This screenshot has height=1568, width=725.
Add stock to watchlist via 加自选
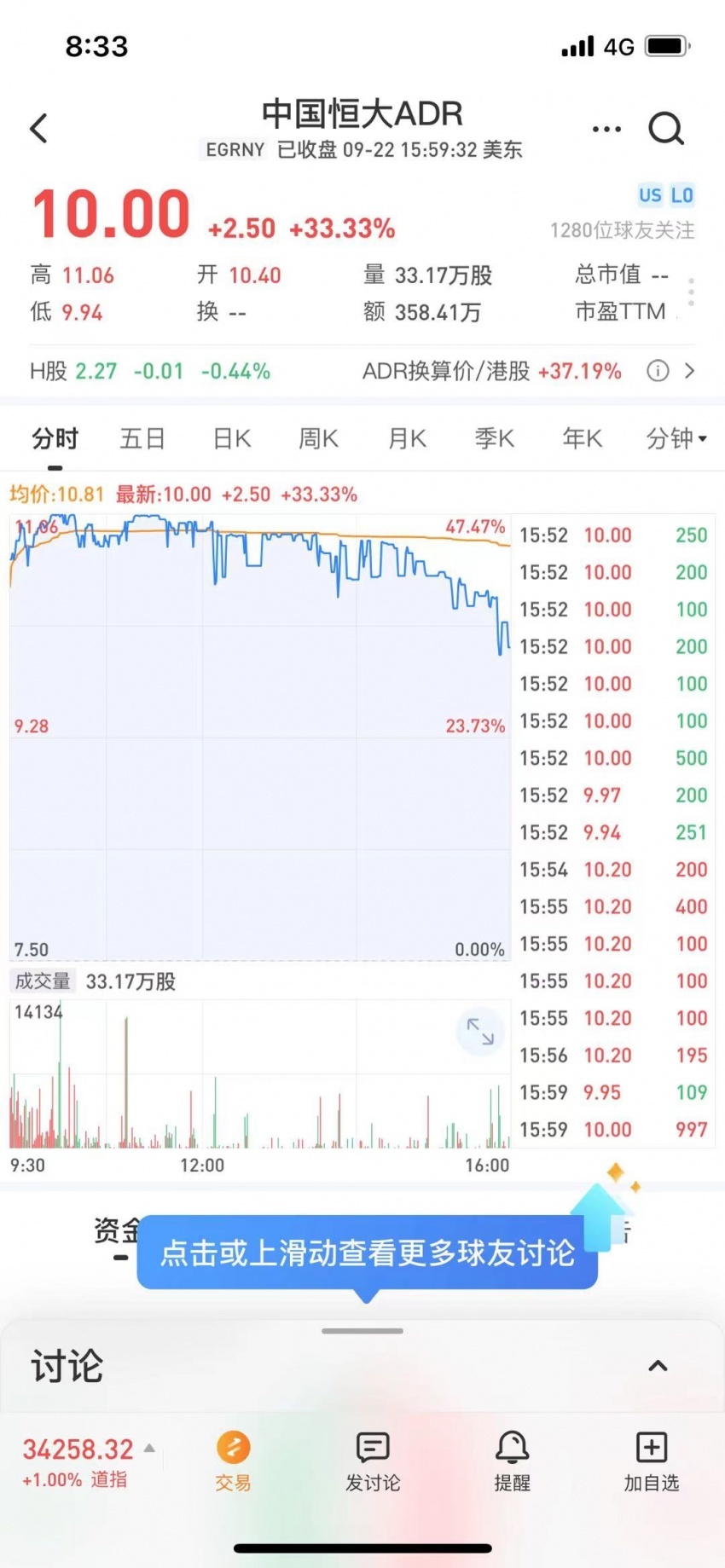pyautogui.click(x=652, y=1461)
